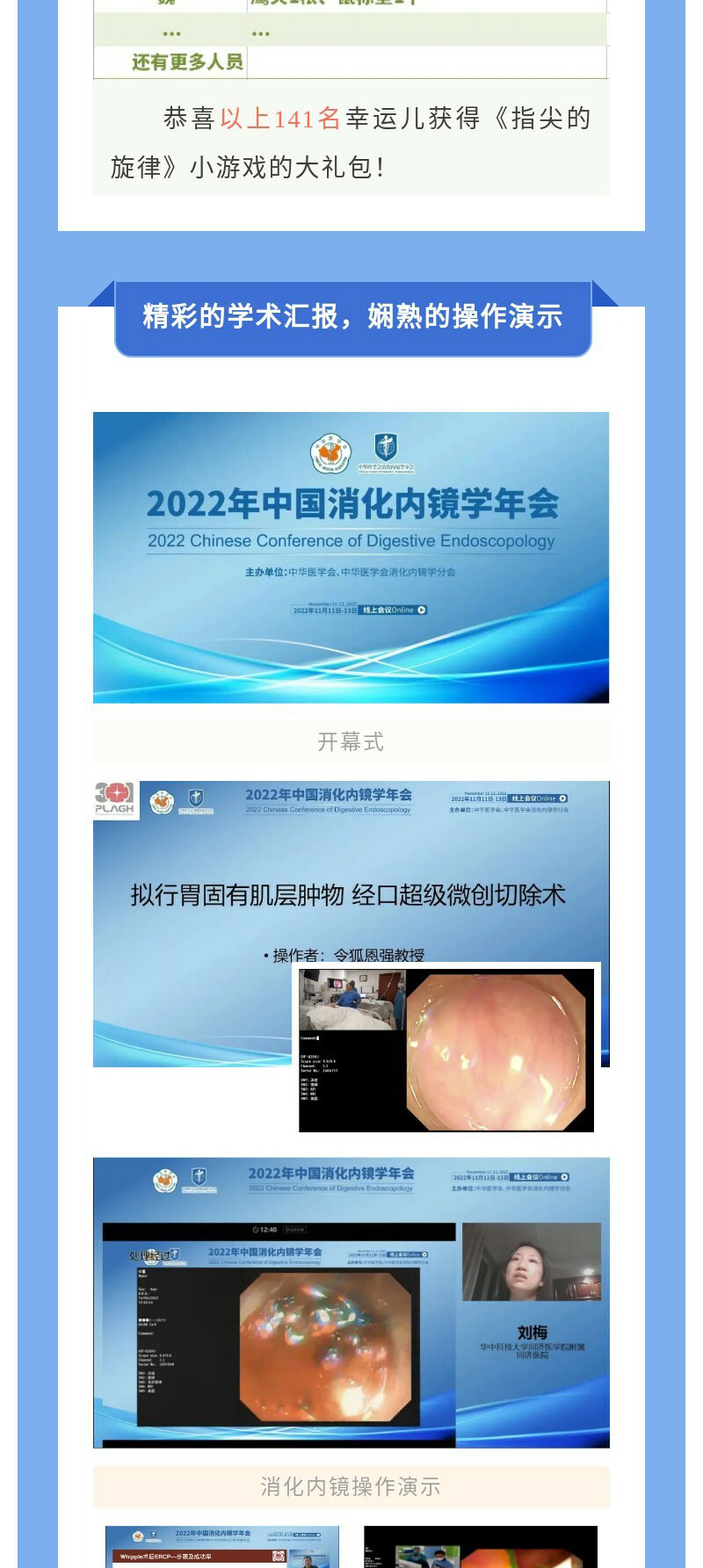The width and height of the screenshot is (703, 1568).
Task: Open the dark endoscopy image beside the Whipple slide
Action: [x=480, y=1547]
